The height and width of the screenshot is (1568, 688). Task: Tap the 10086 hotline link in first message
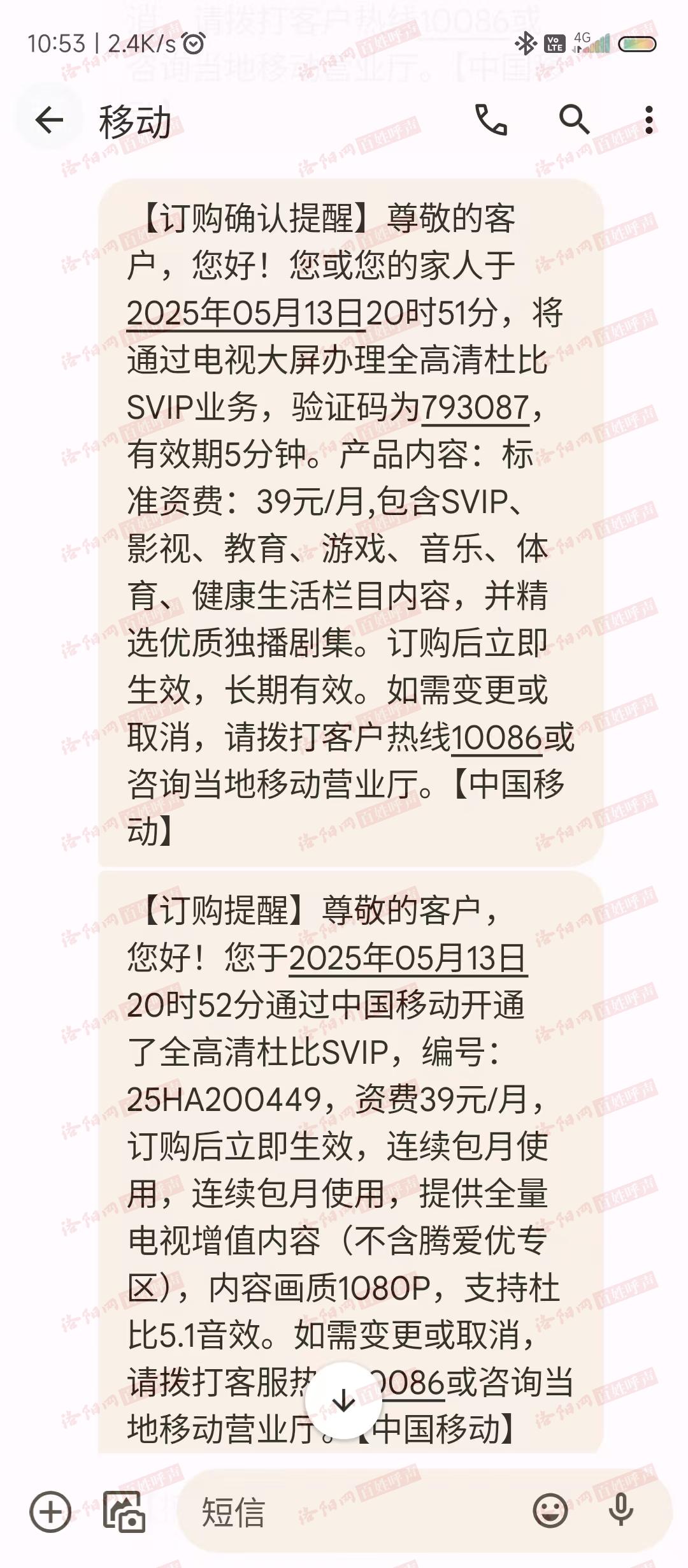click(x=496, y=738)
